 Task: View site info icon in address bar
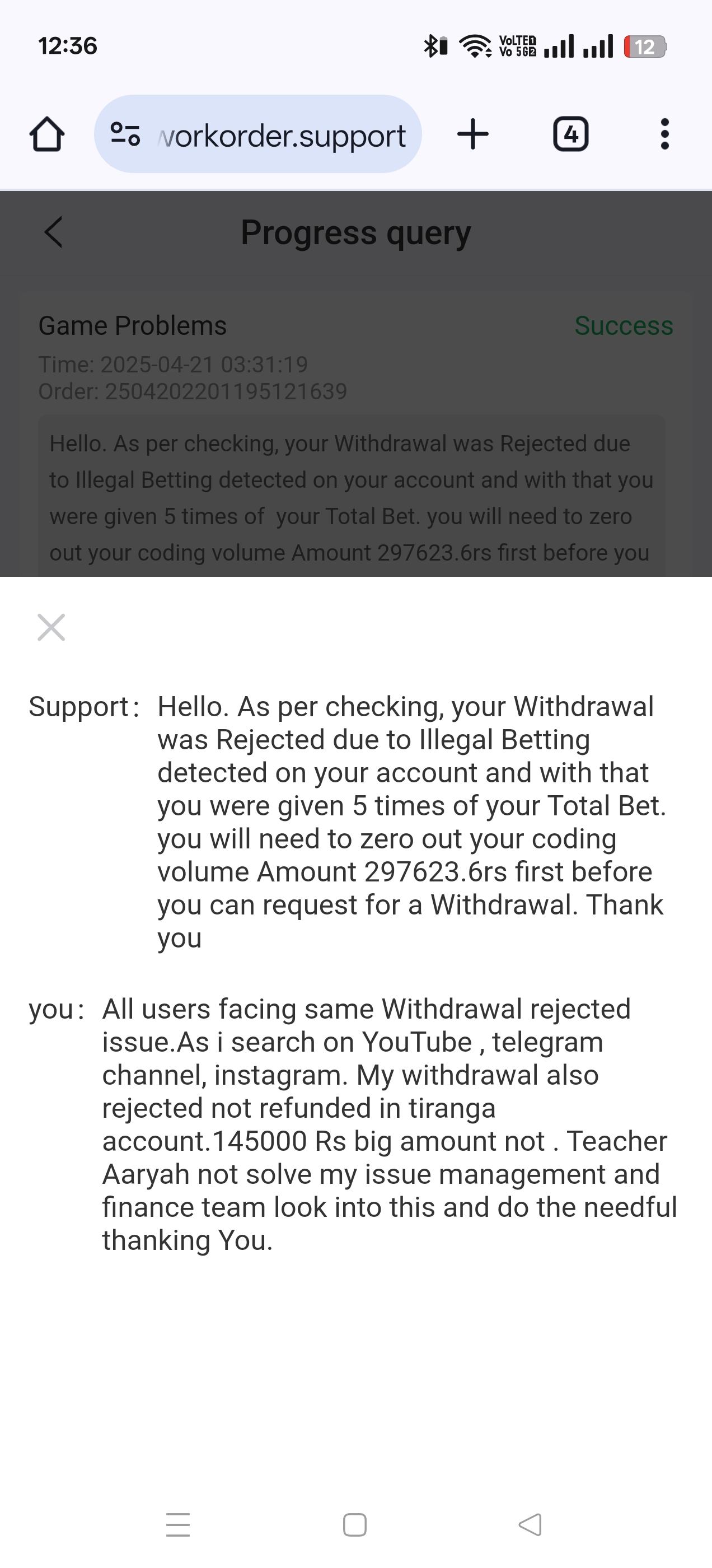(125, 134)
